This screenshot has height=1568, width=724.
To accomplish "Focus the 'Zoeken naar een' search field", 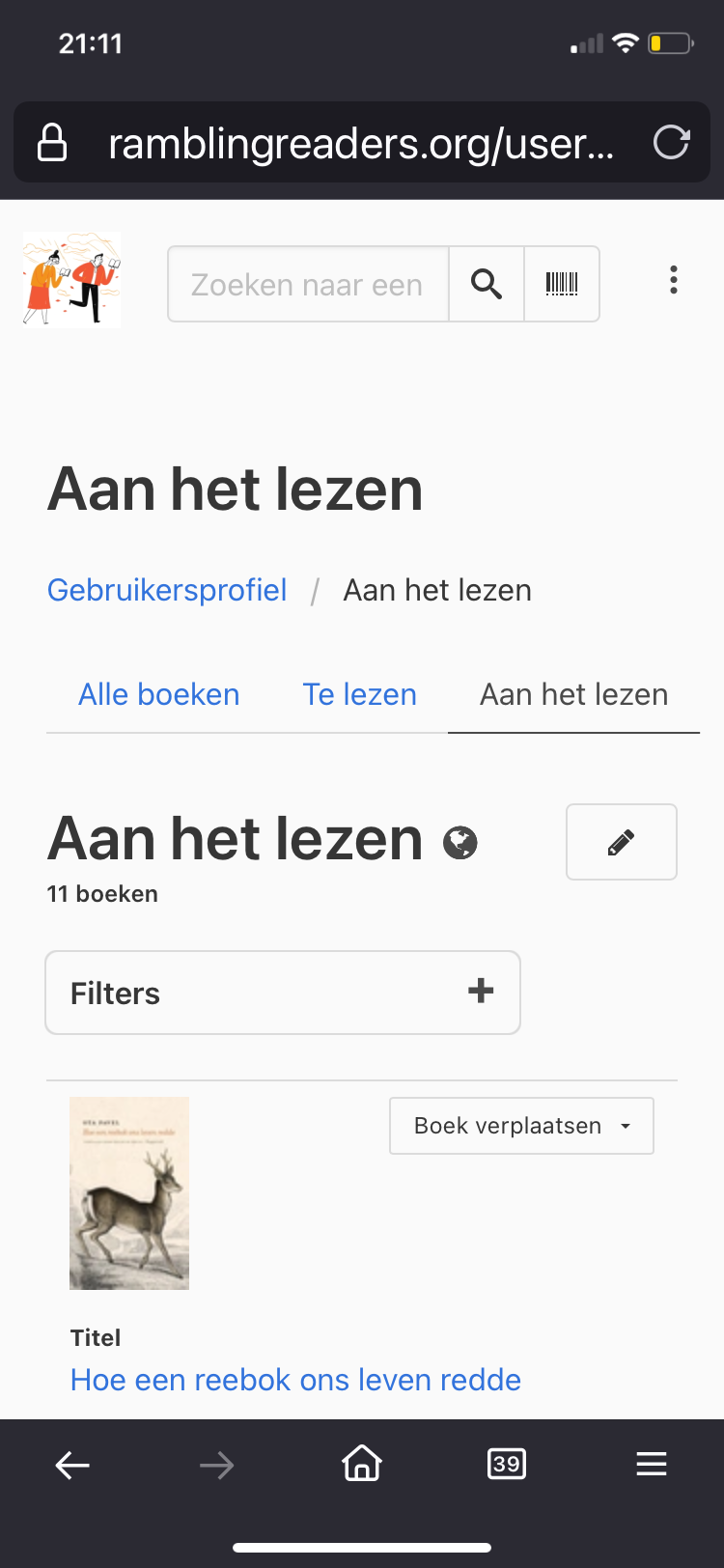I will tap(308, 284).
